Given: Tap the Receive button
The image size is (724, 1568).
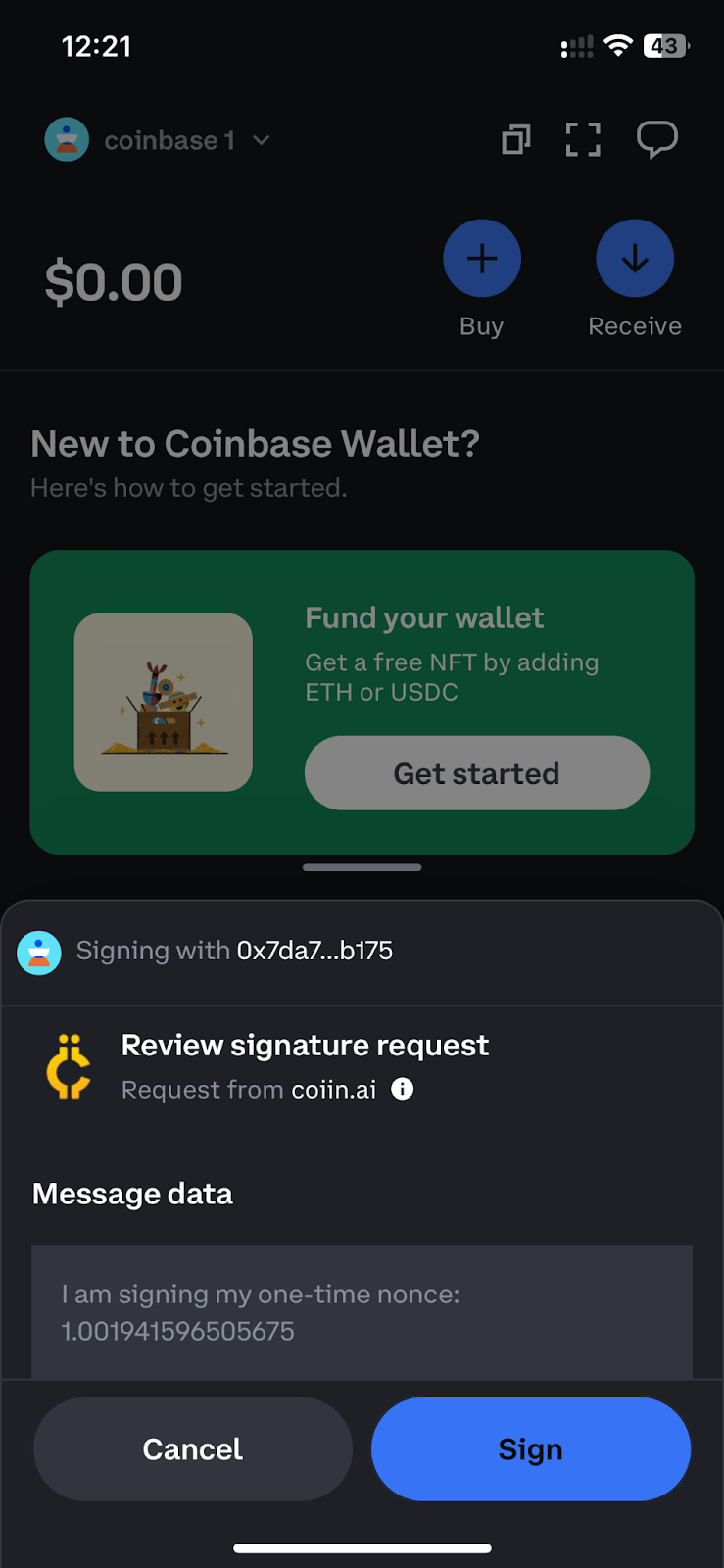Looking at the screenshot, I should click(x=635, y=259).
